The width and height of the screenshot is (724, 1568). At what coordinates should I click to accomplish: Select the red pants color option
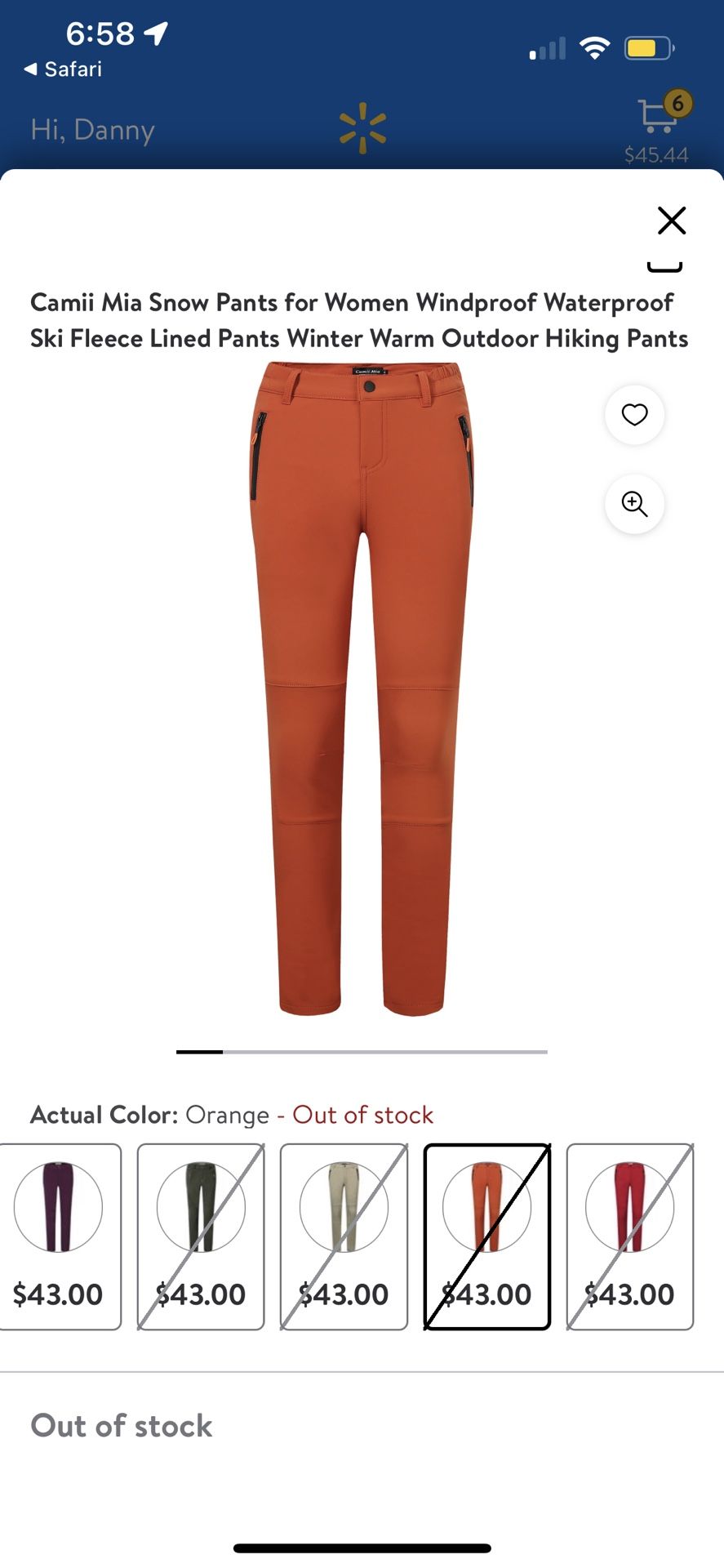click(630, 1236)
